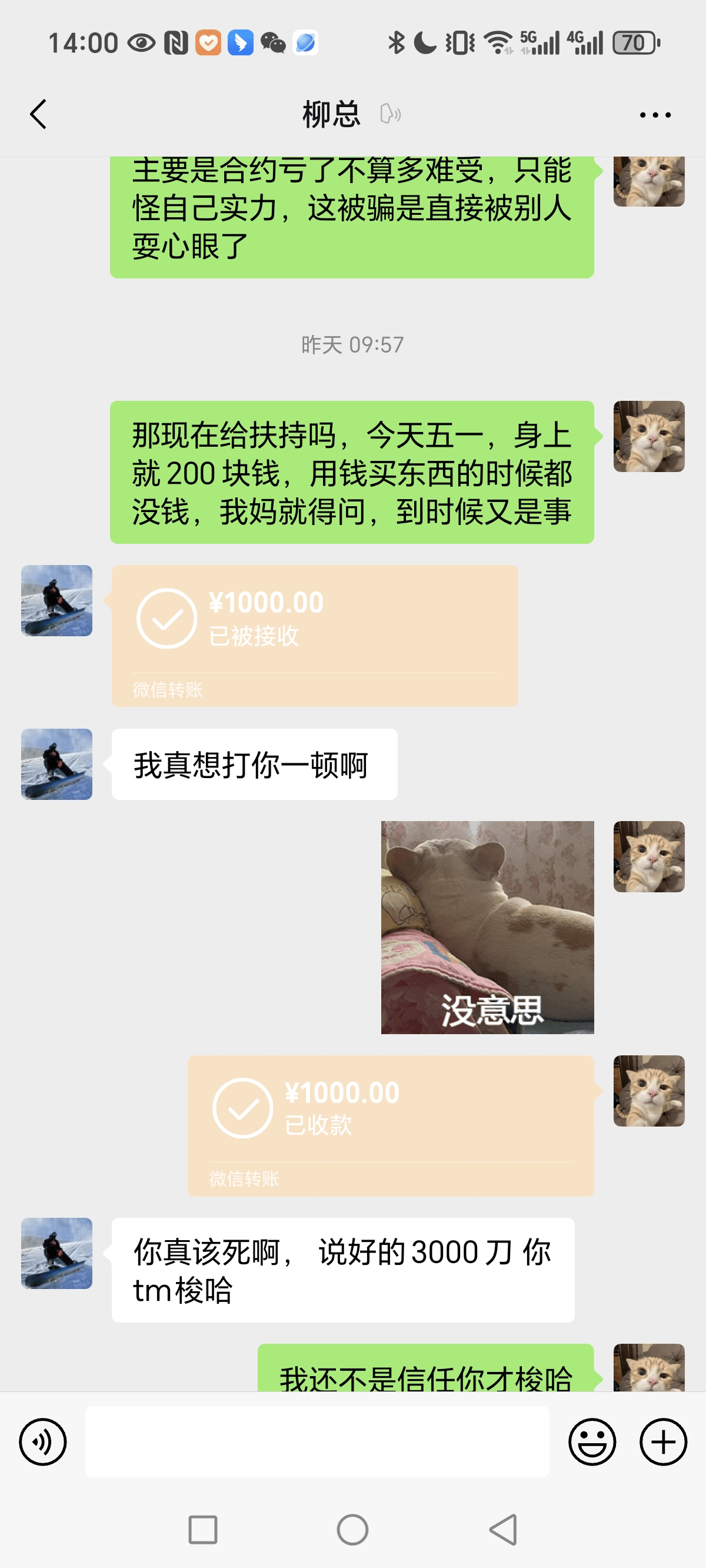Open the ¥1000.00 已被接收 transfer card
The width and height of the screenshot is (706, 1568).
click(315, 635)
